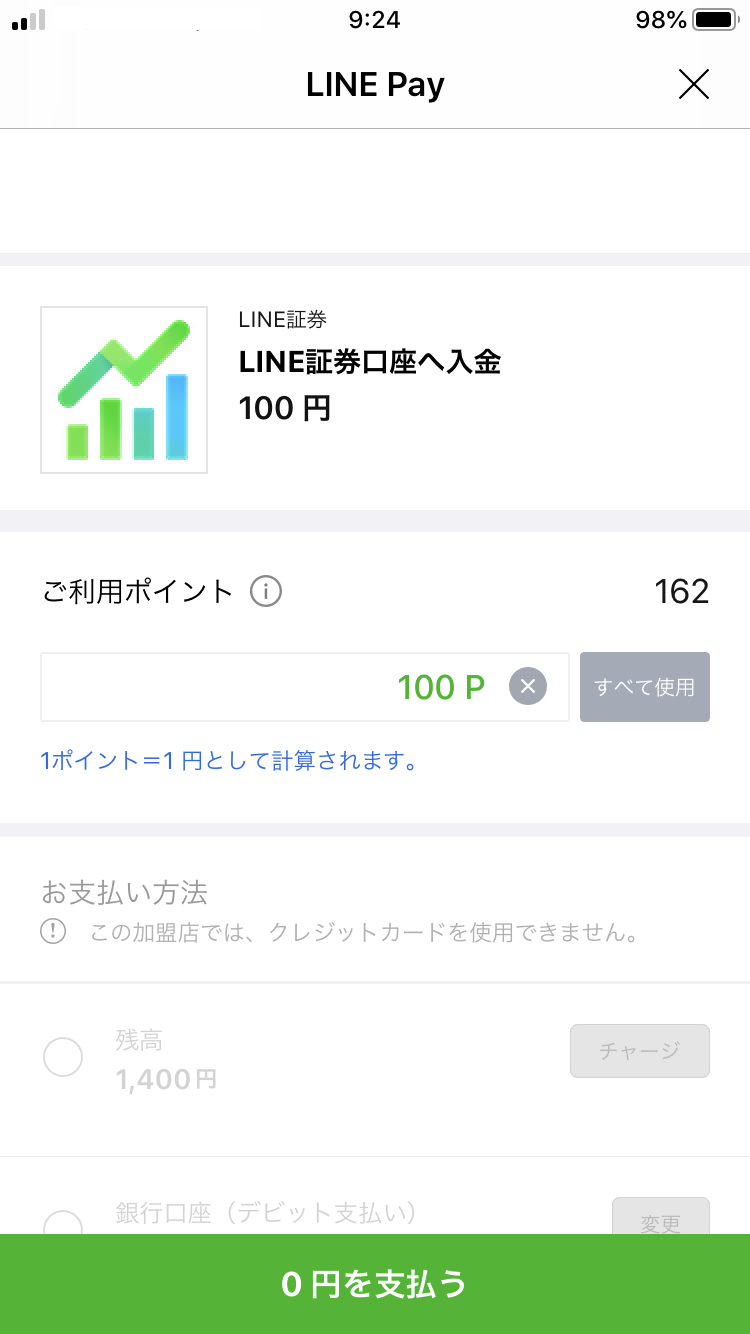Tap the お支払い方法 section header
The width and height of the screenshot is (750, 1334).
(x=122, y=893)
